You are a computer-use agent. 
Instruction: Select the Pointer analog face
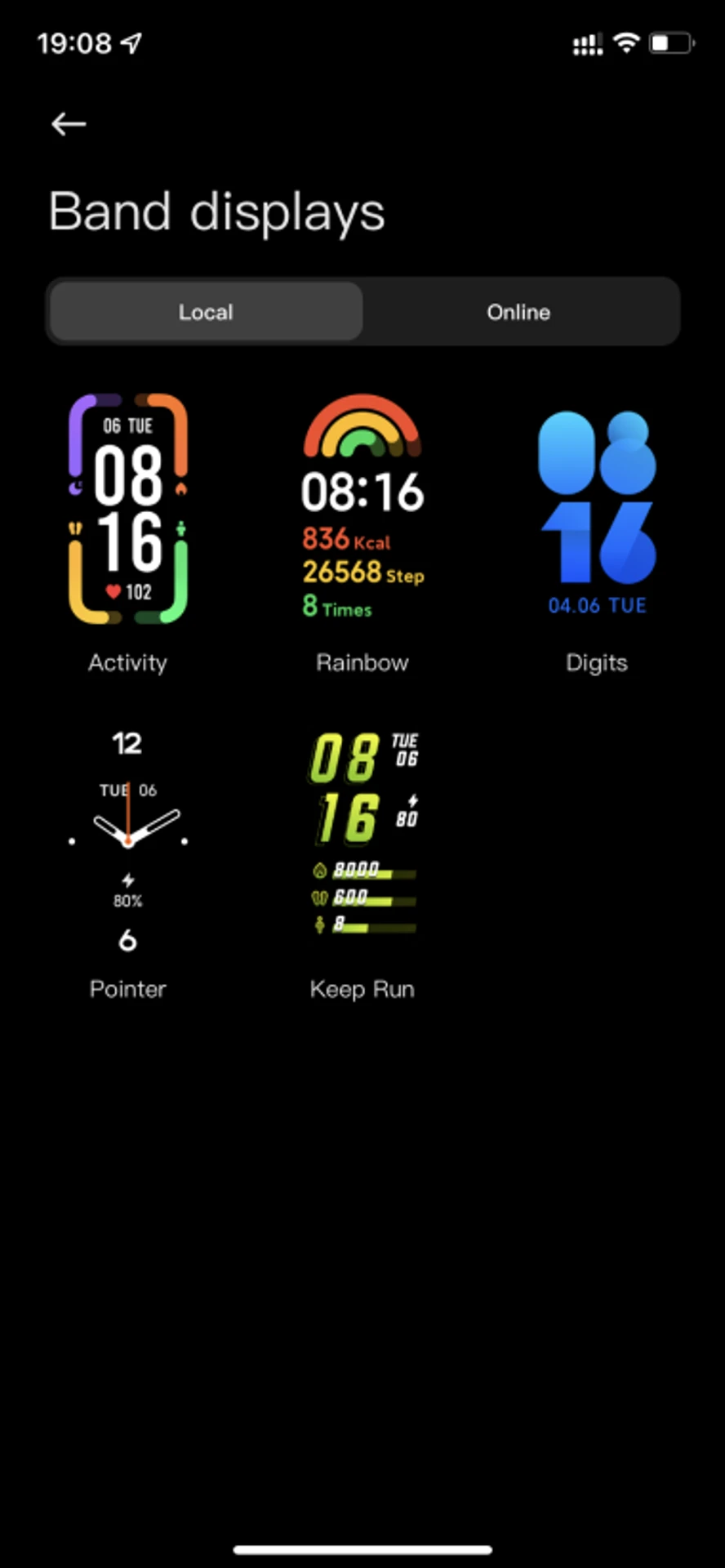[128, 841]
